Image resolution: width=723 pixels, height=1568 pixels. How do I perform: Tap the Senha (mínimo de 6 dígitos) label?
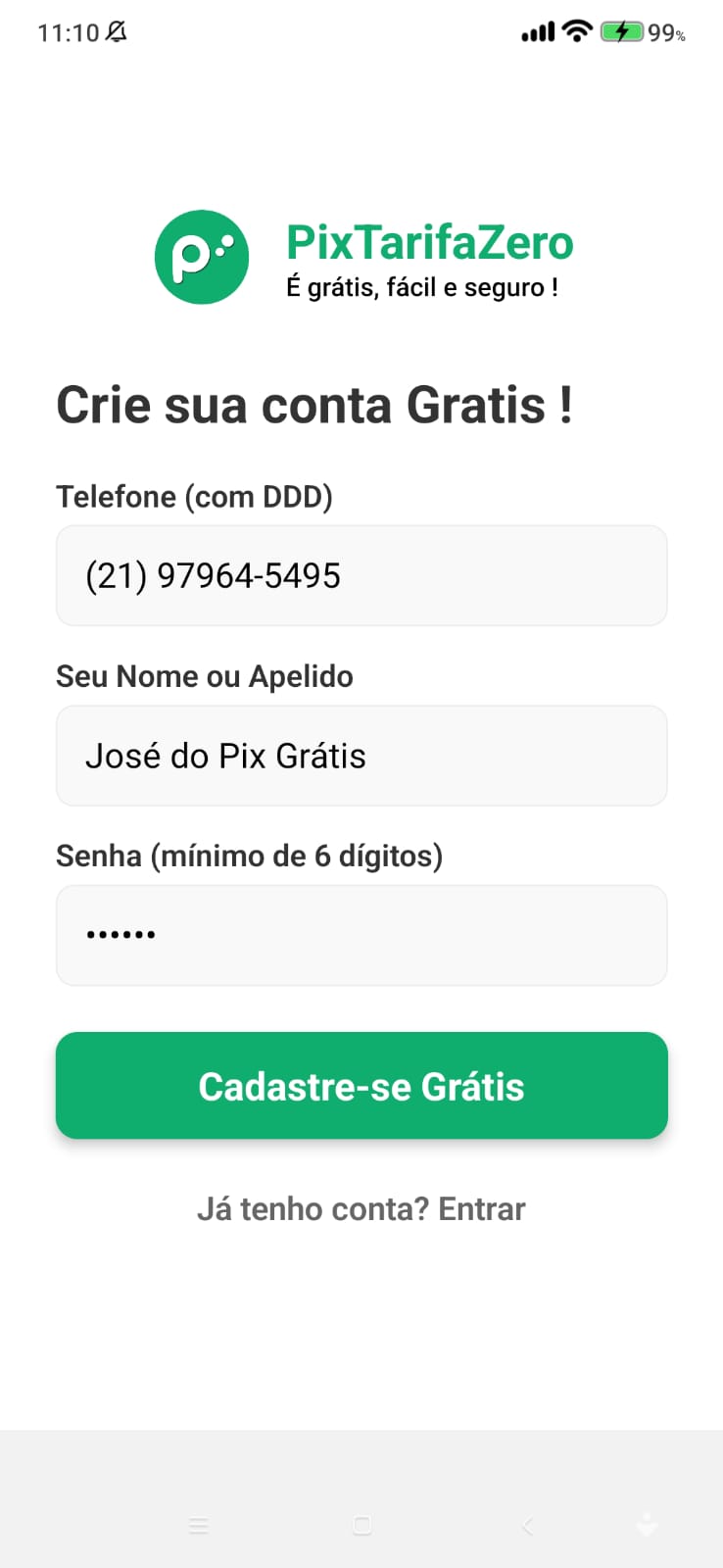point(249,856)
